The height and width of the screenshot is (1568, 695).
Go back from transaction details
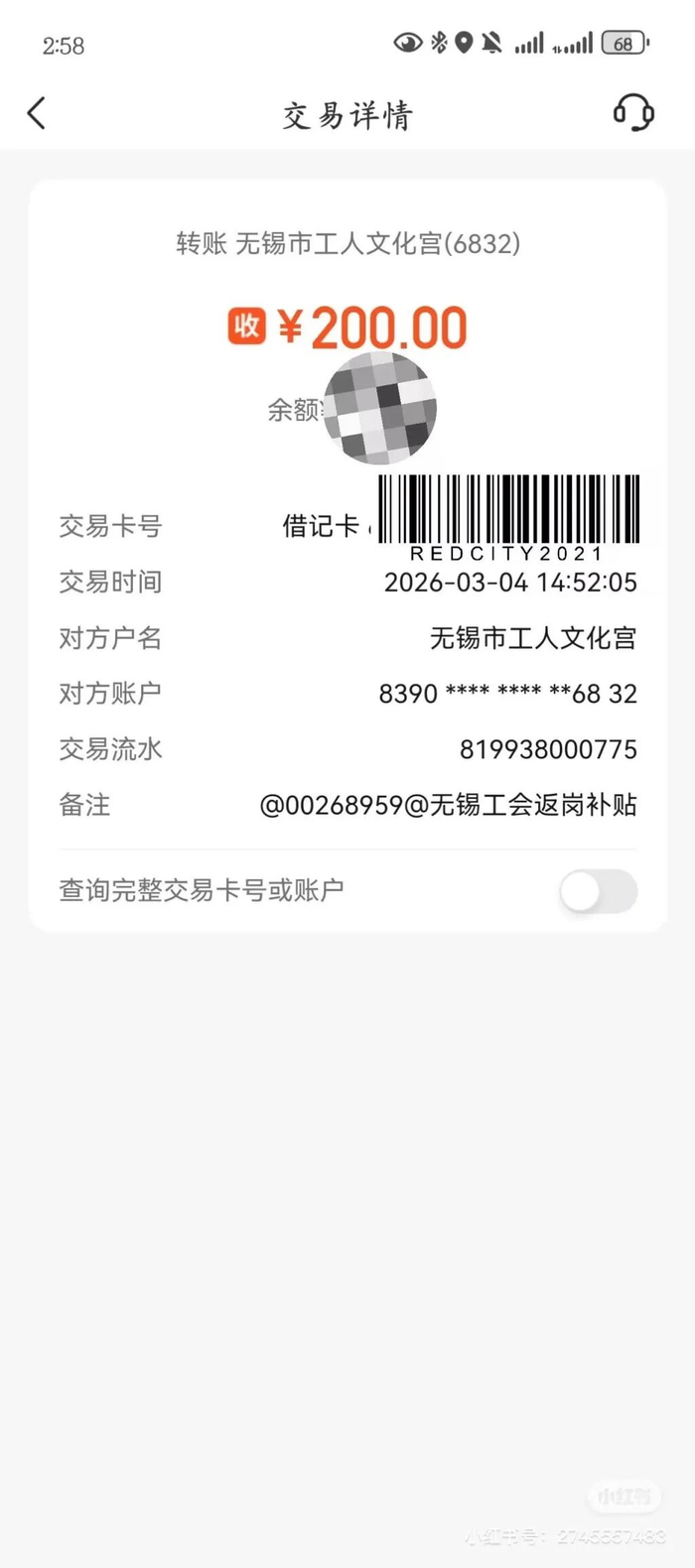pos(37,114)
